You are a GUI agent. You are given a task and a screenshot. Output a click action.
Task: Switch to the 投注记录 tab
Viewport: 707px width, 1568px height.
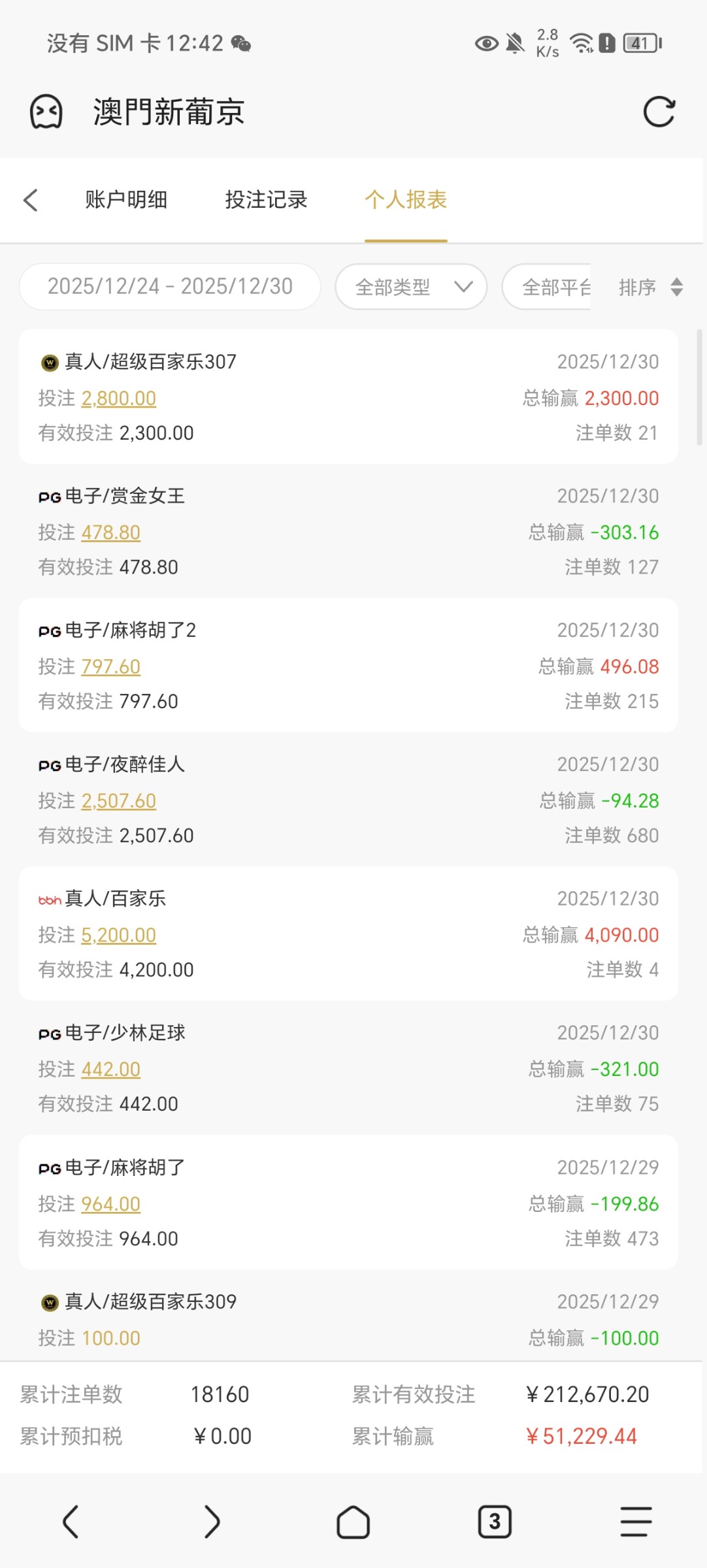tap(266, 200)
